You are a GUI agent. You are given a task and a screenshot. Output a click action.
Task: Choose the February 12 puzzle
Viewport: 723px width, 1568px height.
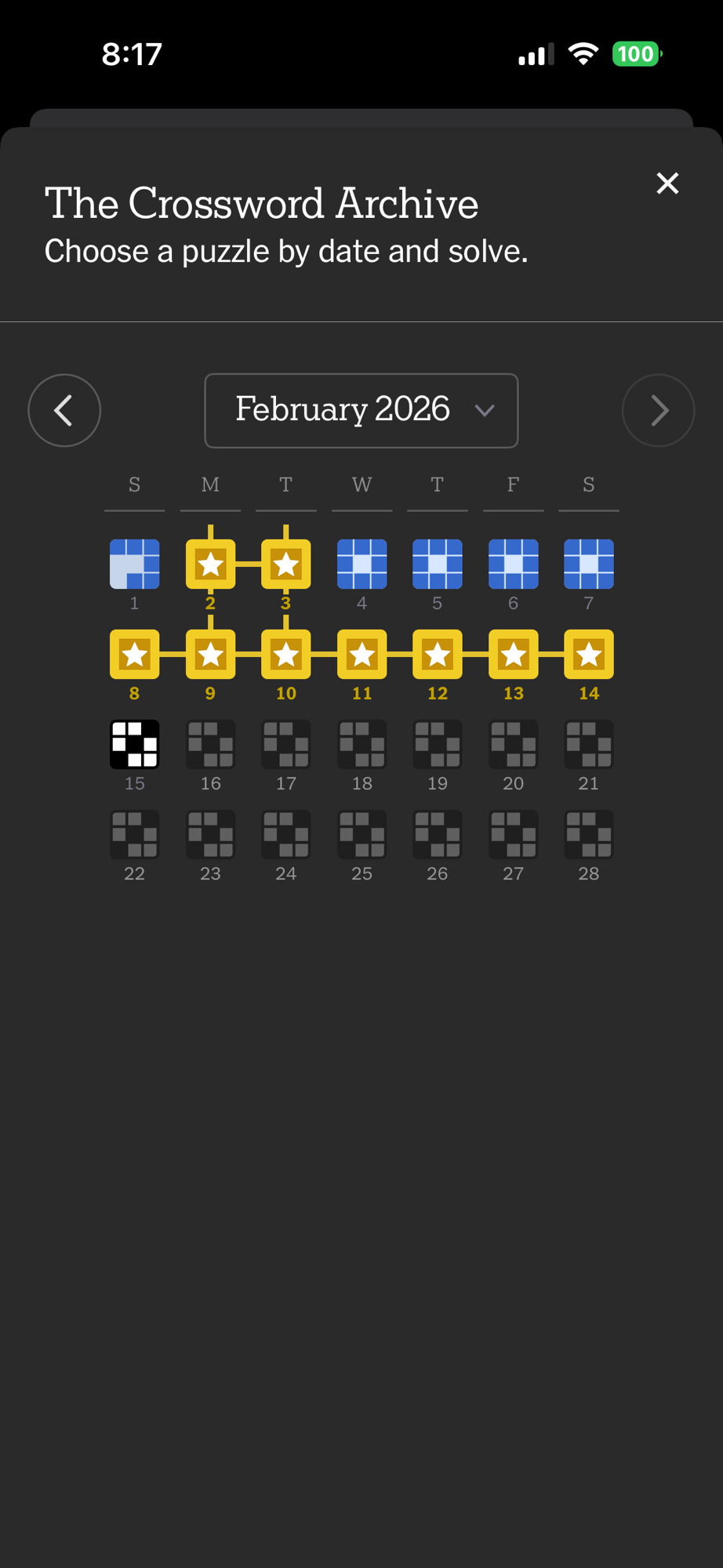click(x=438, y=655)
